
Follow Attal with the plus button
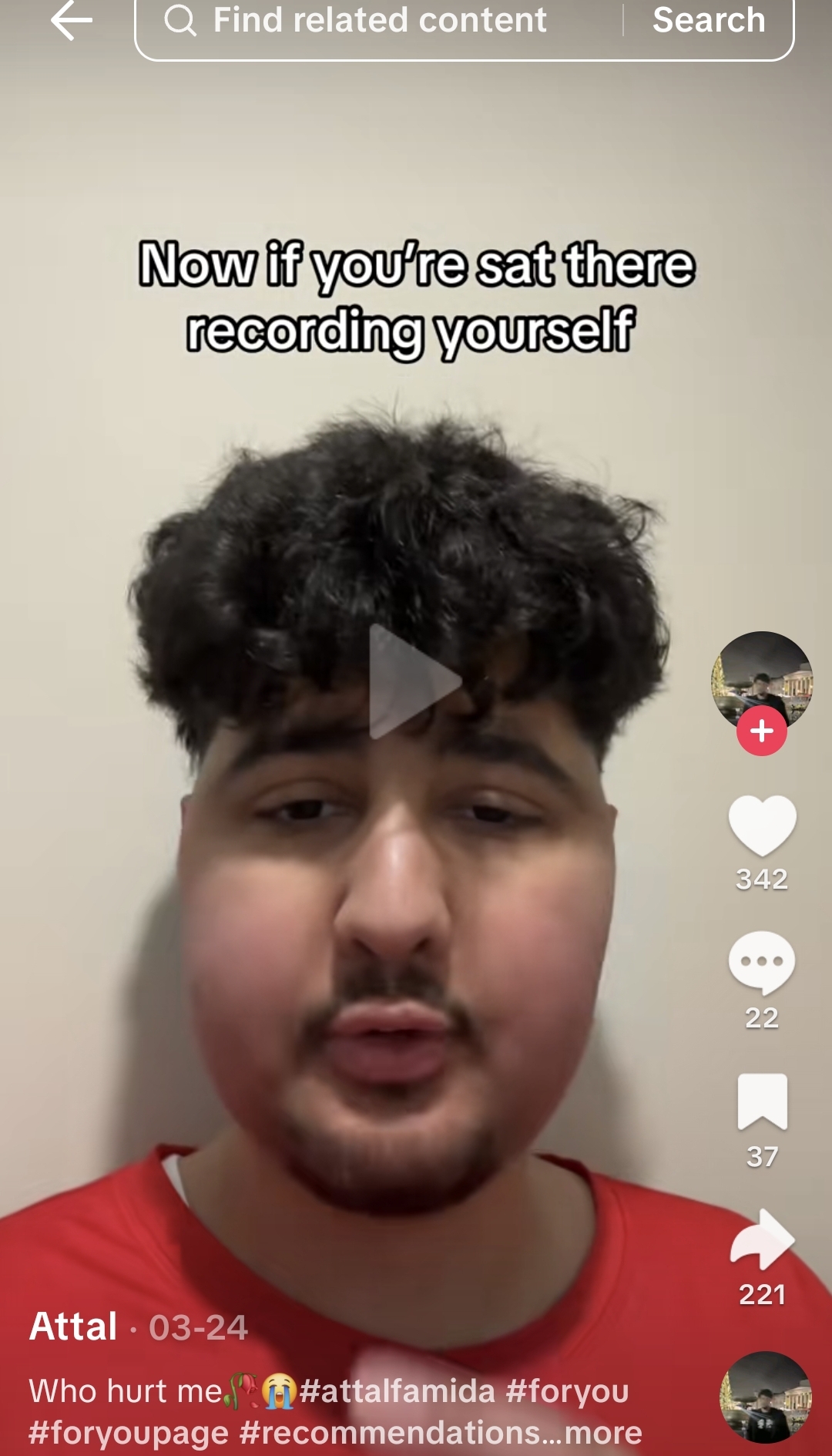coord(761,731)
